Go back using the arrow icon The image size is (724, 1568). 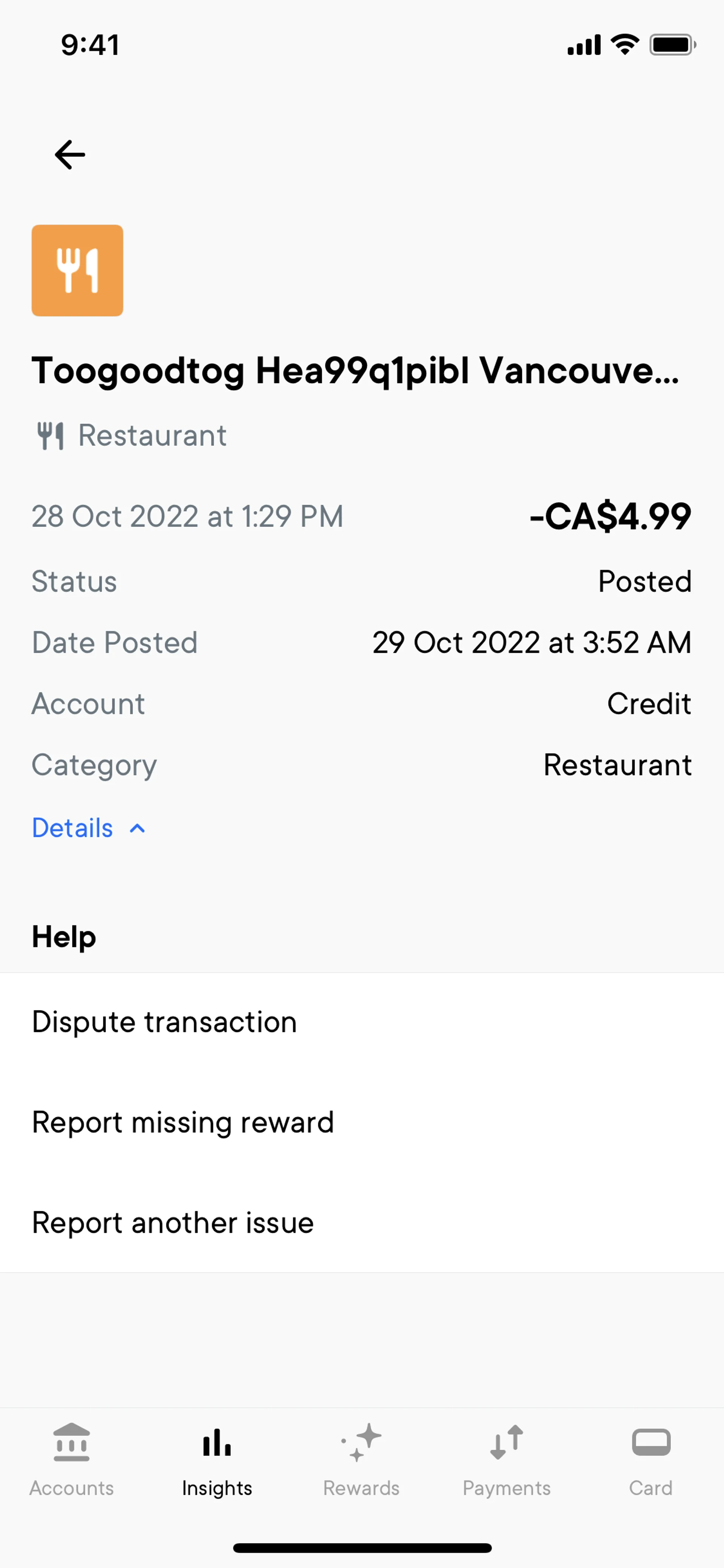[x=70, y=155]
